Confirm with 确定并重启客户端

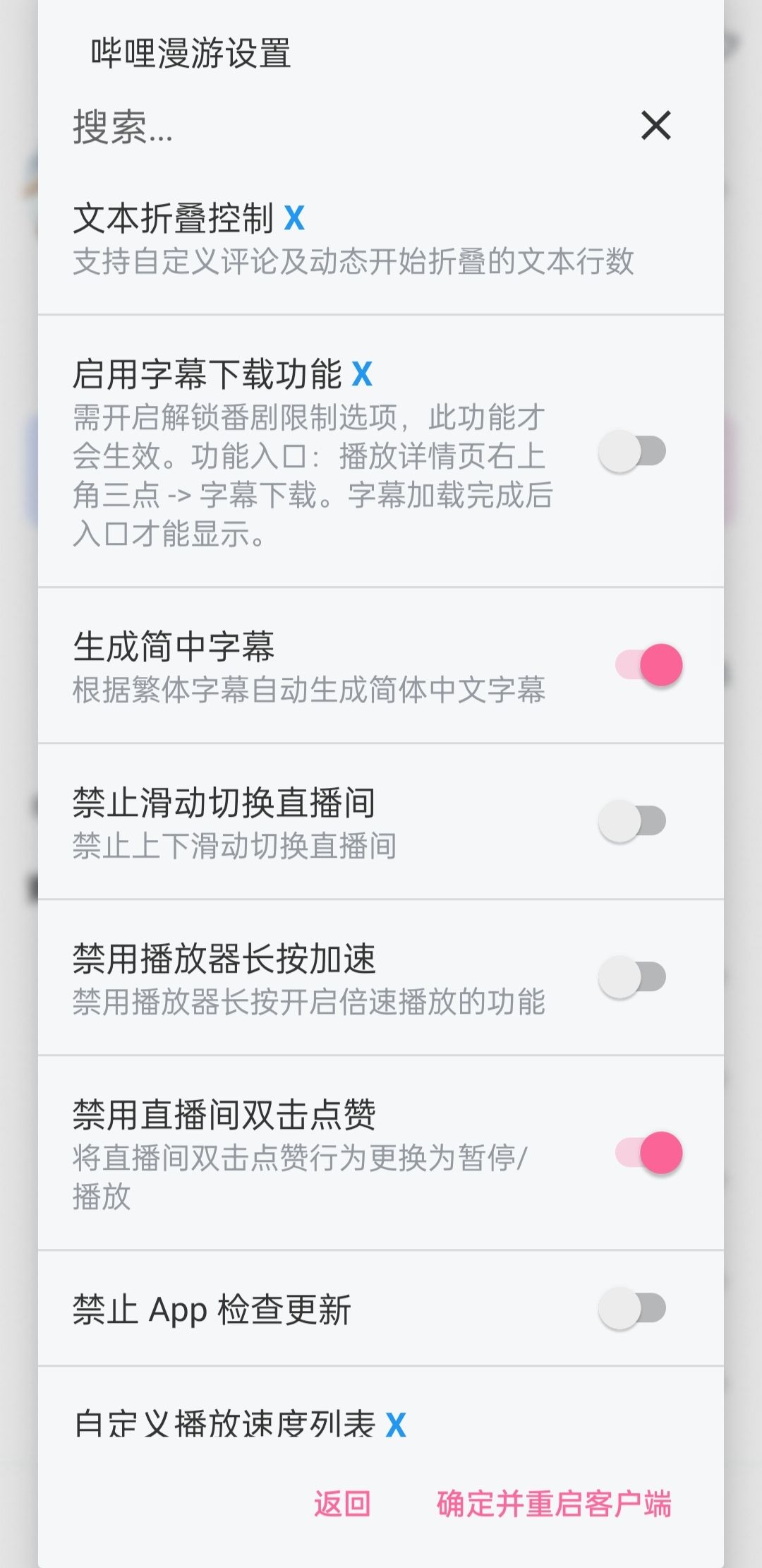554,1504
